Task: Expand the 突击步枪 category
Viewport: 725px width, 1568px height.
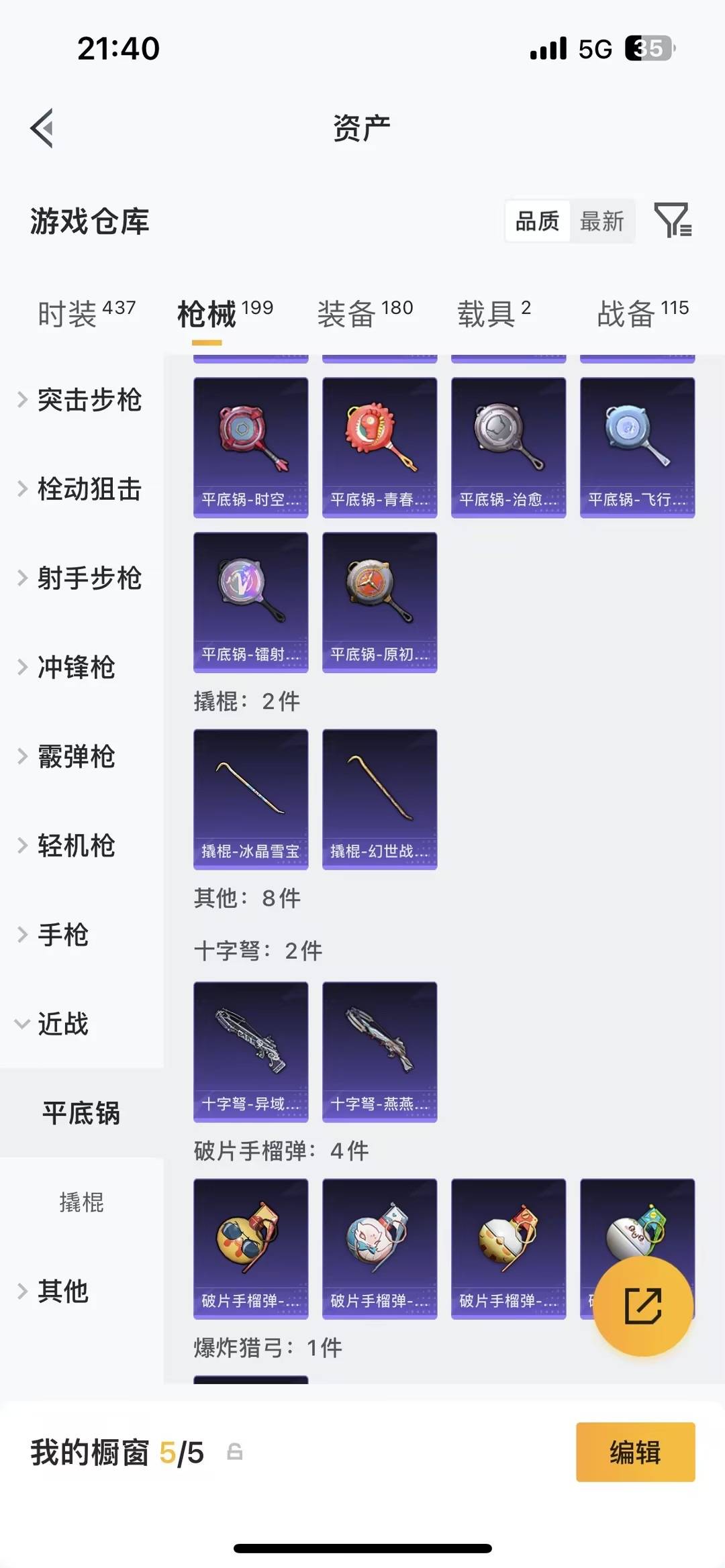Action: (x=90, y=401)
